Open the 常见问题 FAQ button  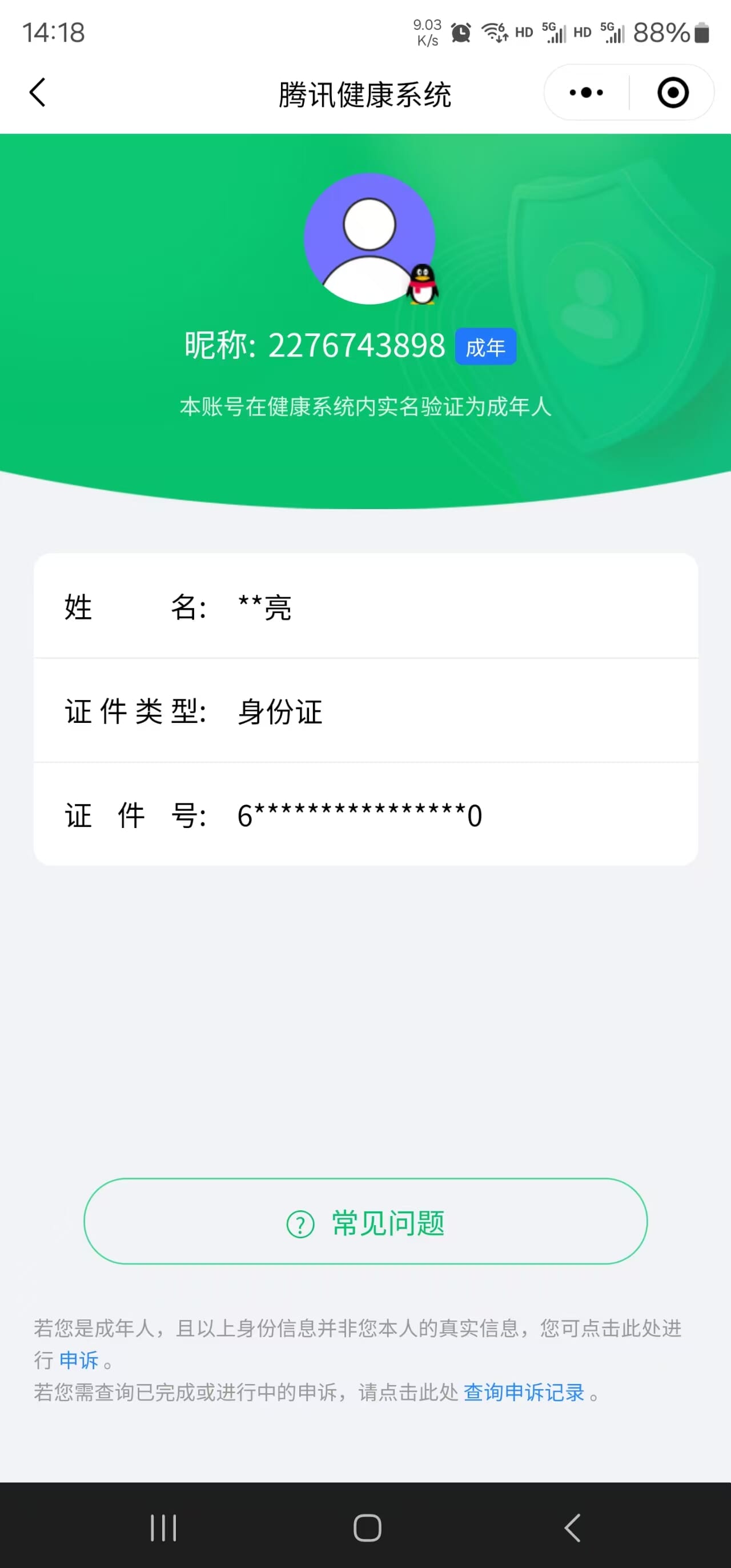(365, 1222)
